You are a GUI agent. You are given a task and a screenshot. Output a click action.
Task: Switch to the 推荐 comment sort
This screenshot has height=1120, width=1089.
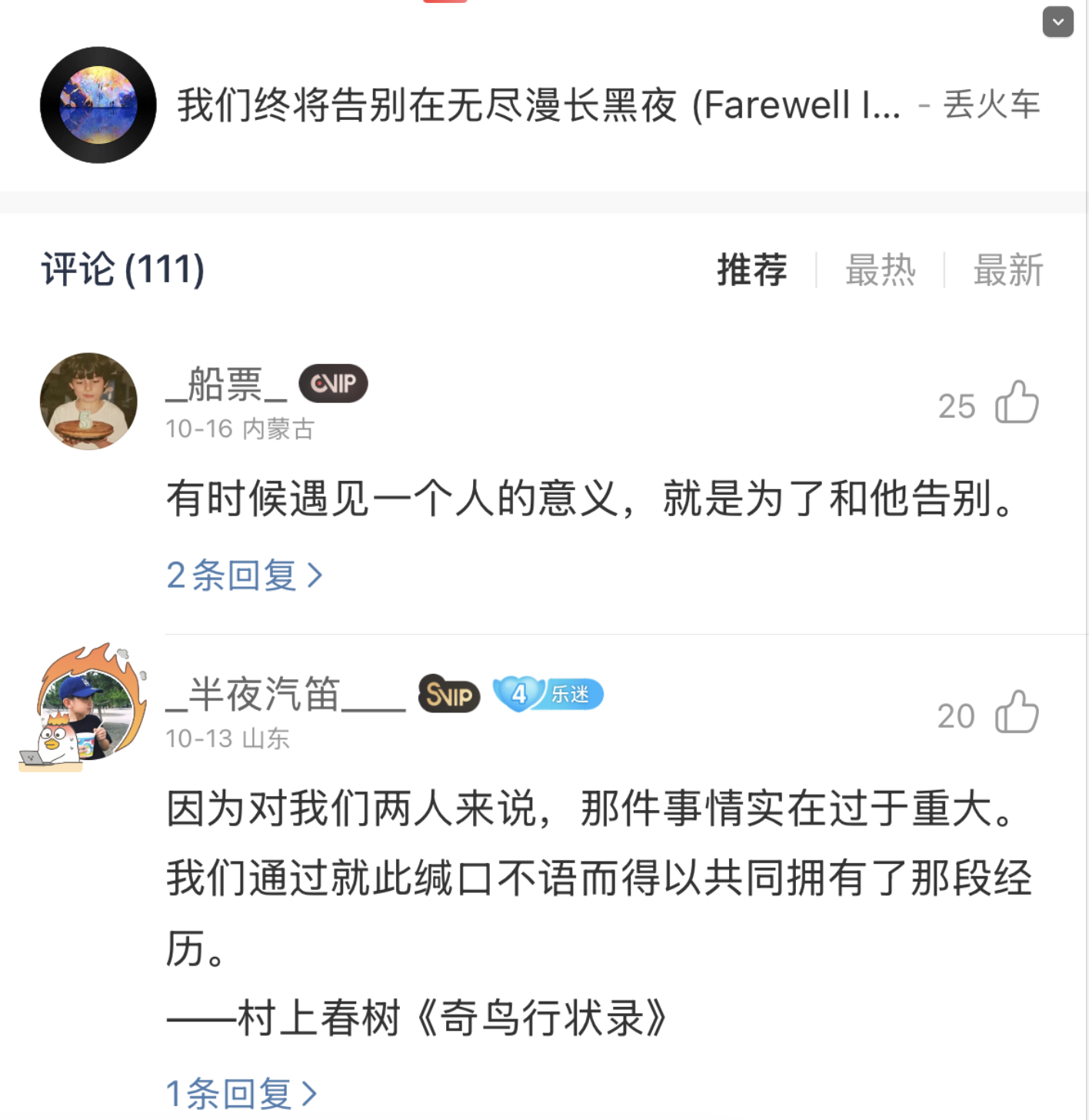tap(751, 270)
